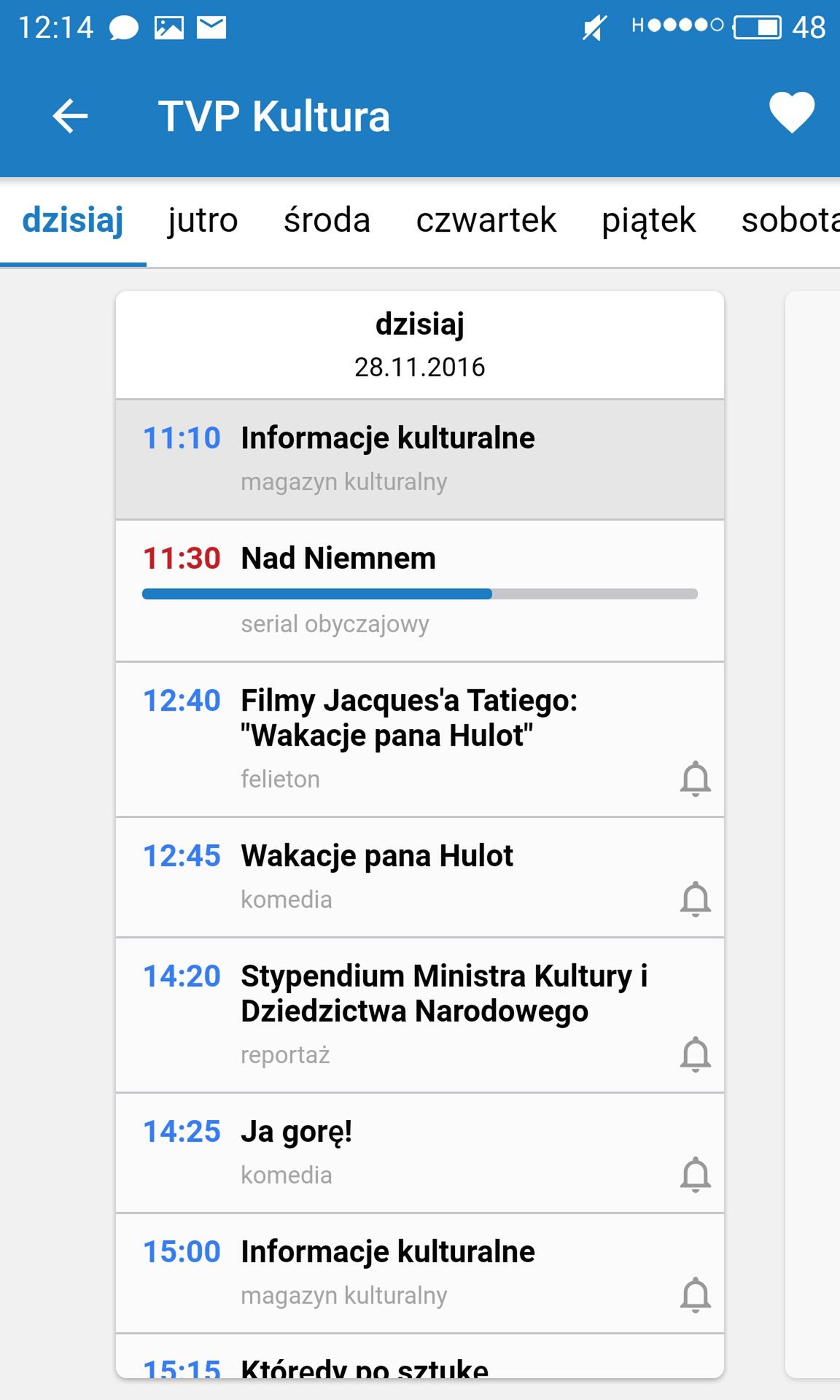Open the dzisiaj tab
Viewport: 840px width, 1400px height.
[x=73, y=220]
